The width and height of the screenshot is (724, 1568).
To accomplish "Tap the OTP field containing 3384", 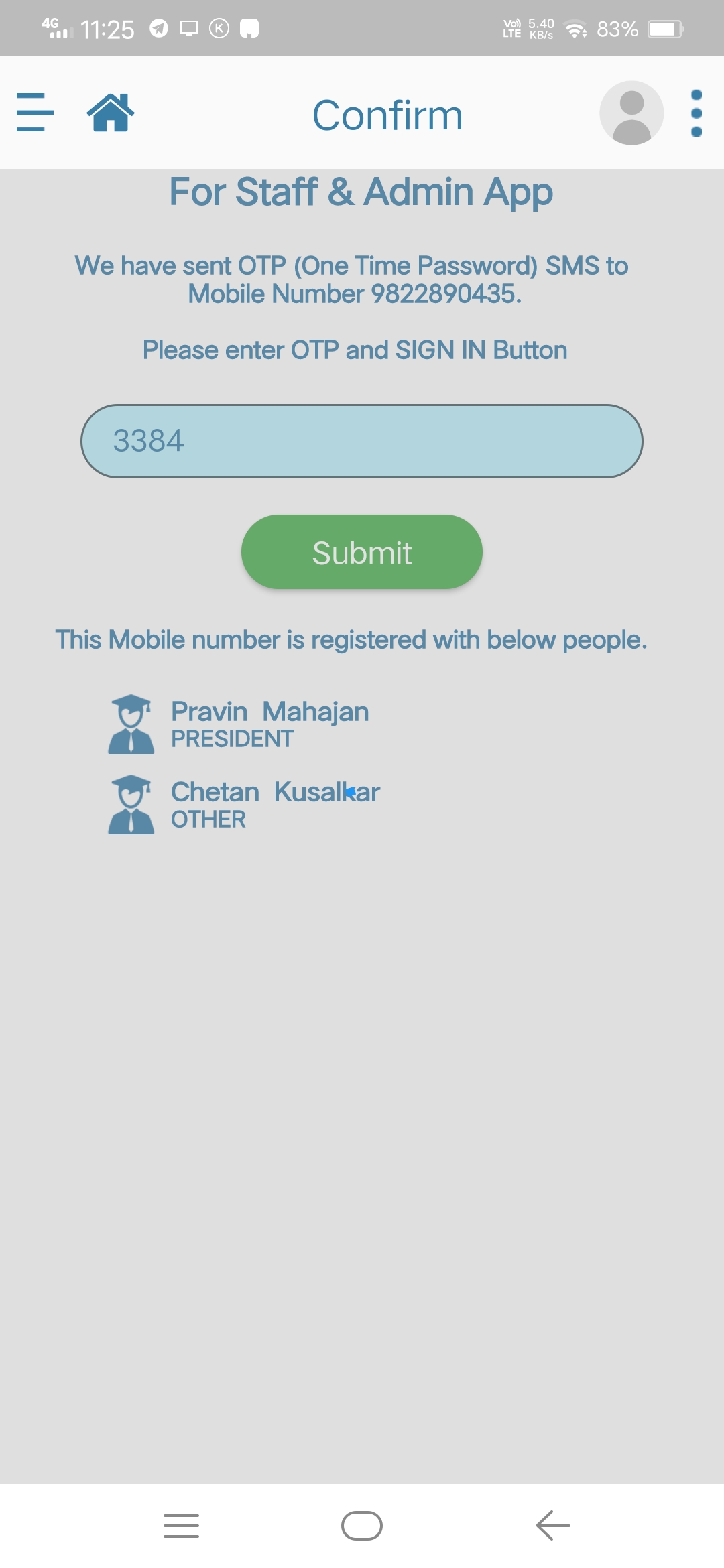I will (x=362, y=441).
